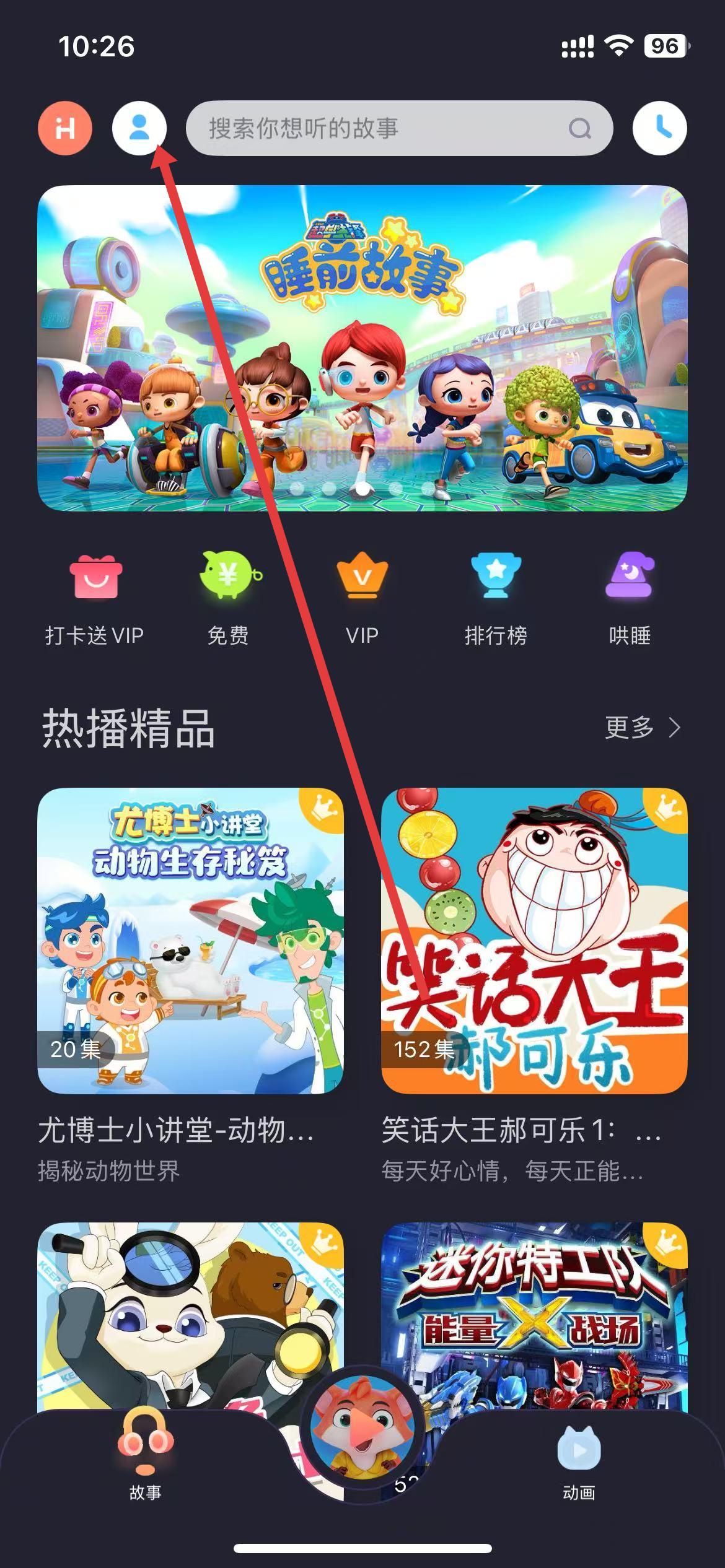The height and width of the screenshot is (1568, 725).
Task: Open 尤博士小讲堂 story card
Action: tap(190, 940)
